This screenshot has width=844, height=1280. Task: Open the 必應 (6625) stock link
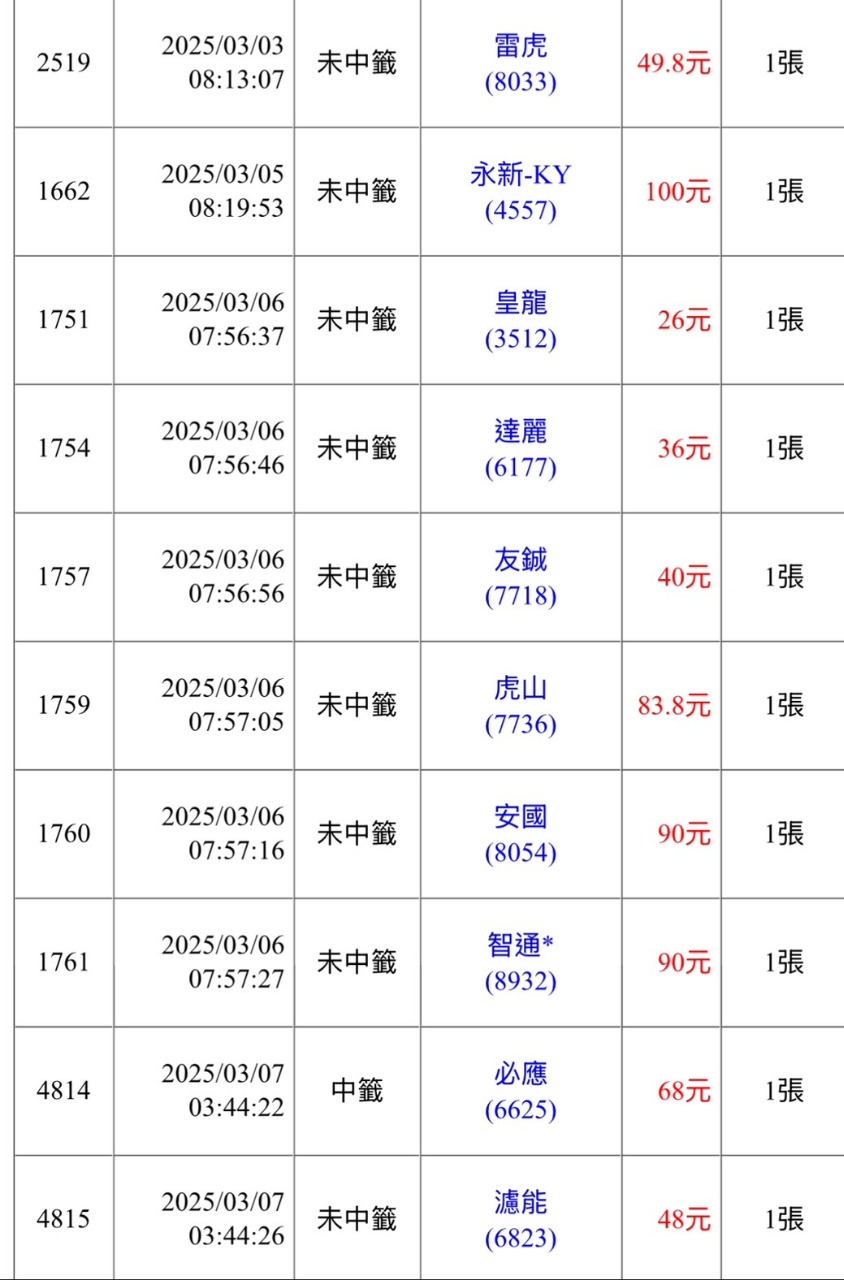520,1091
